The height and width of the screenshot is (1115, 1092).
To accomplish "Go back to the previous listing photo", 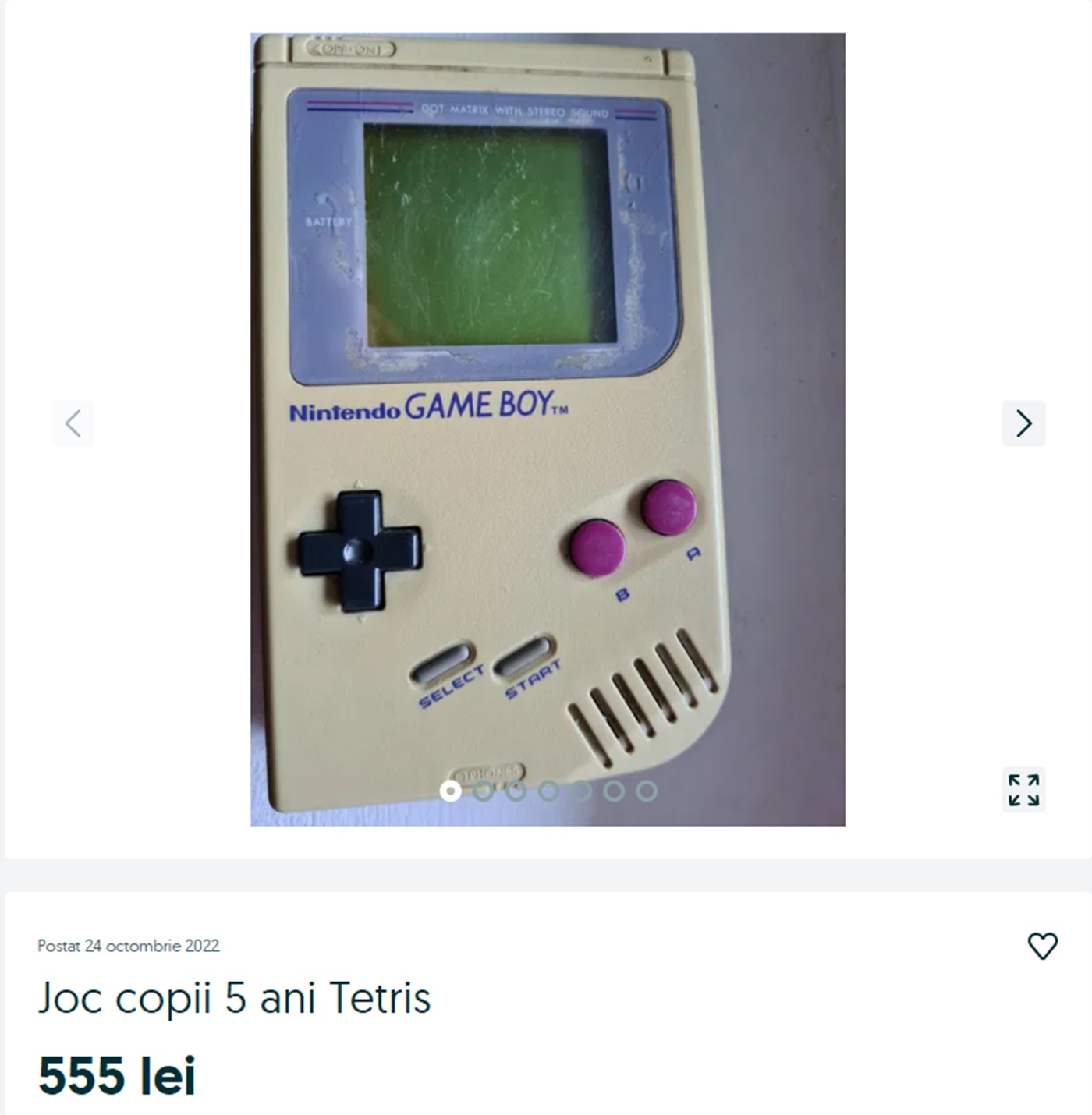I will tap(73, 423).
